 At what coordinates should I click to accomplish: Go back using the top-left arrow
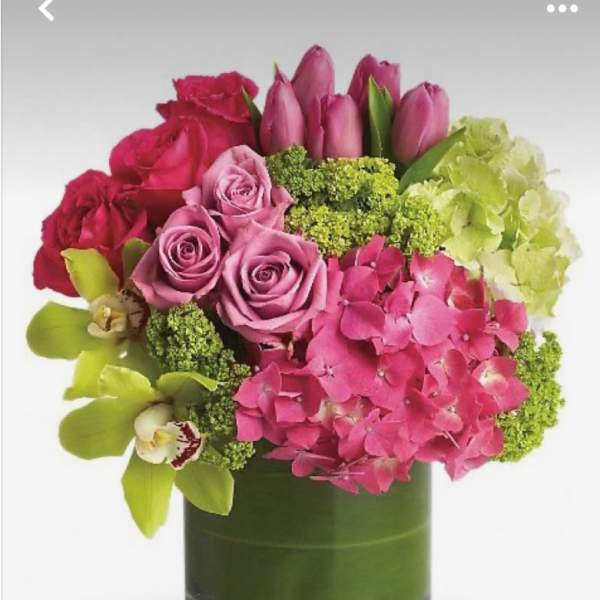click(x=45, y=9)
